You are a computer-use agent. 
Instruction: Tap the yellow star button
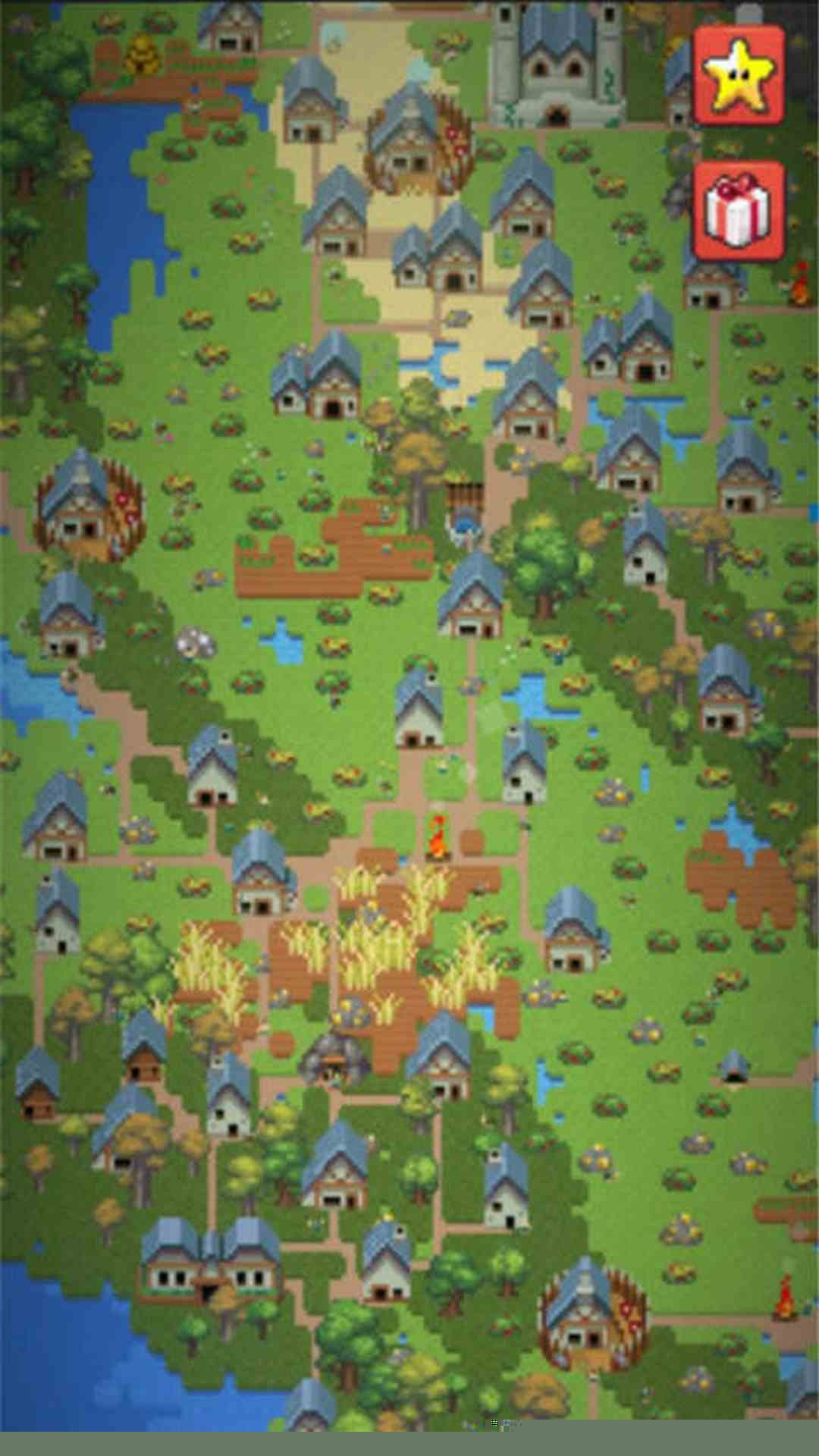(x=739, y=75)
